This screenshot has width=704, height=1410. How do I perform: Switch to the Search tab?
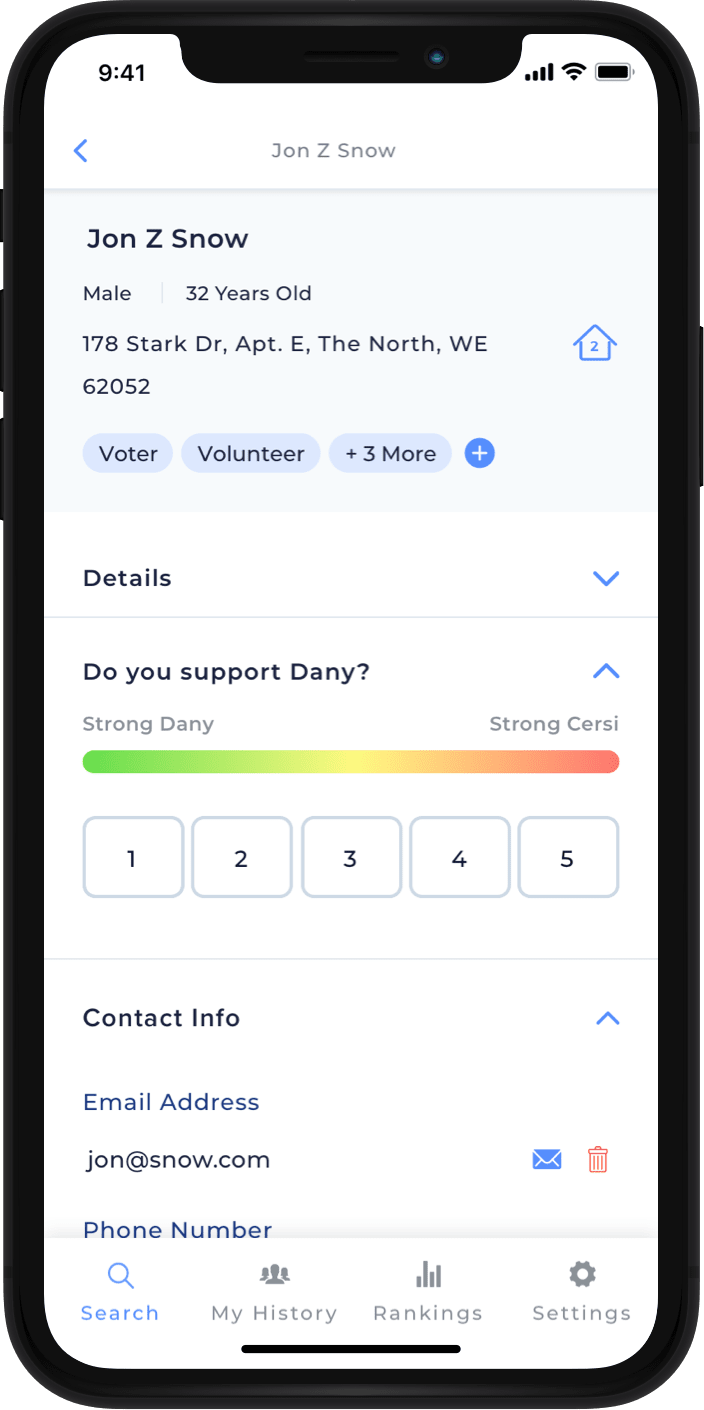[120, 1292]
